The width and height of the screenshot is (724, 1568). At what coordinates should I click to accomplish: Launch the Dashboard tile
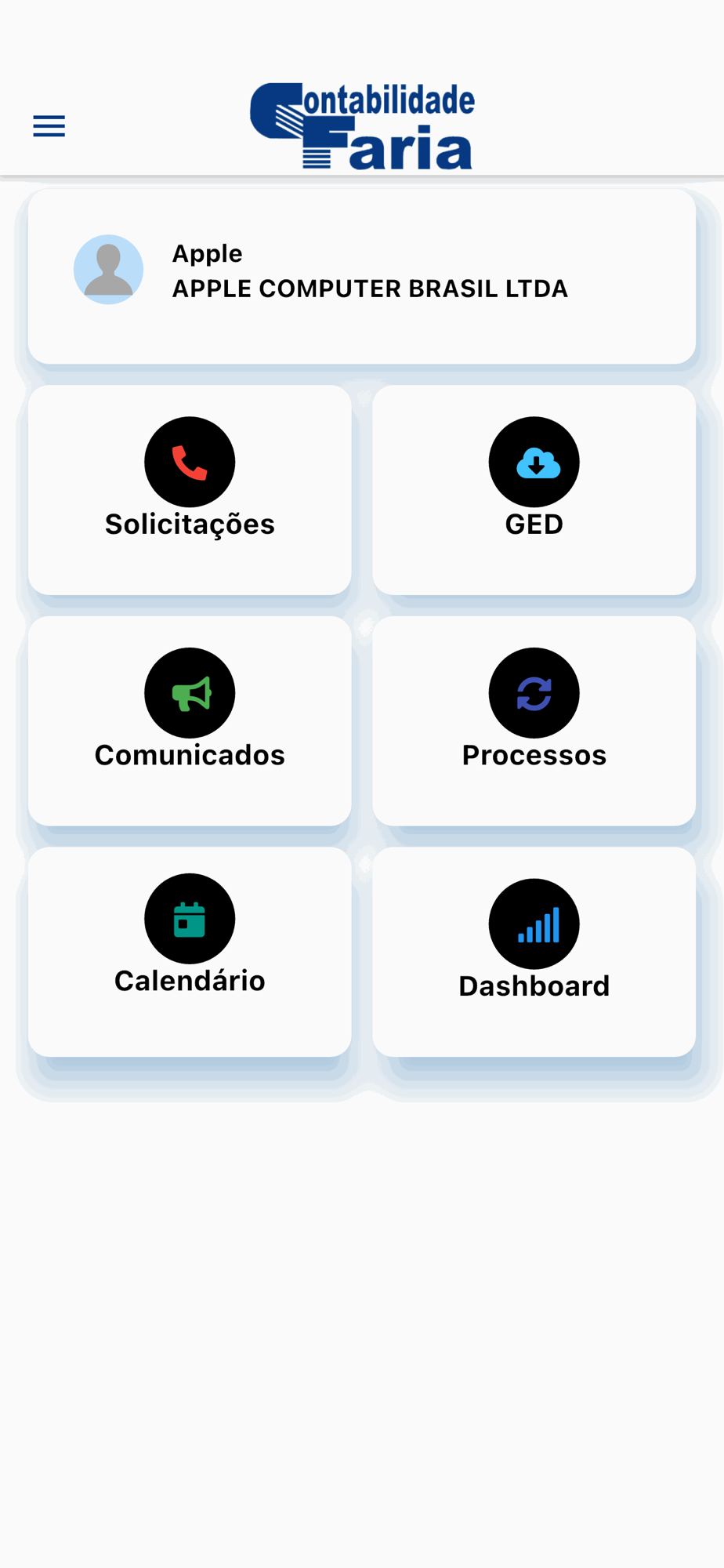point(534,952)
